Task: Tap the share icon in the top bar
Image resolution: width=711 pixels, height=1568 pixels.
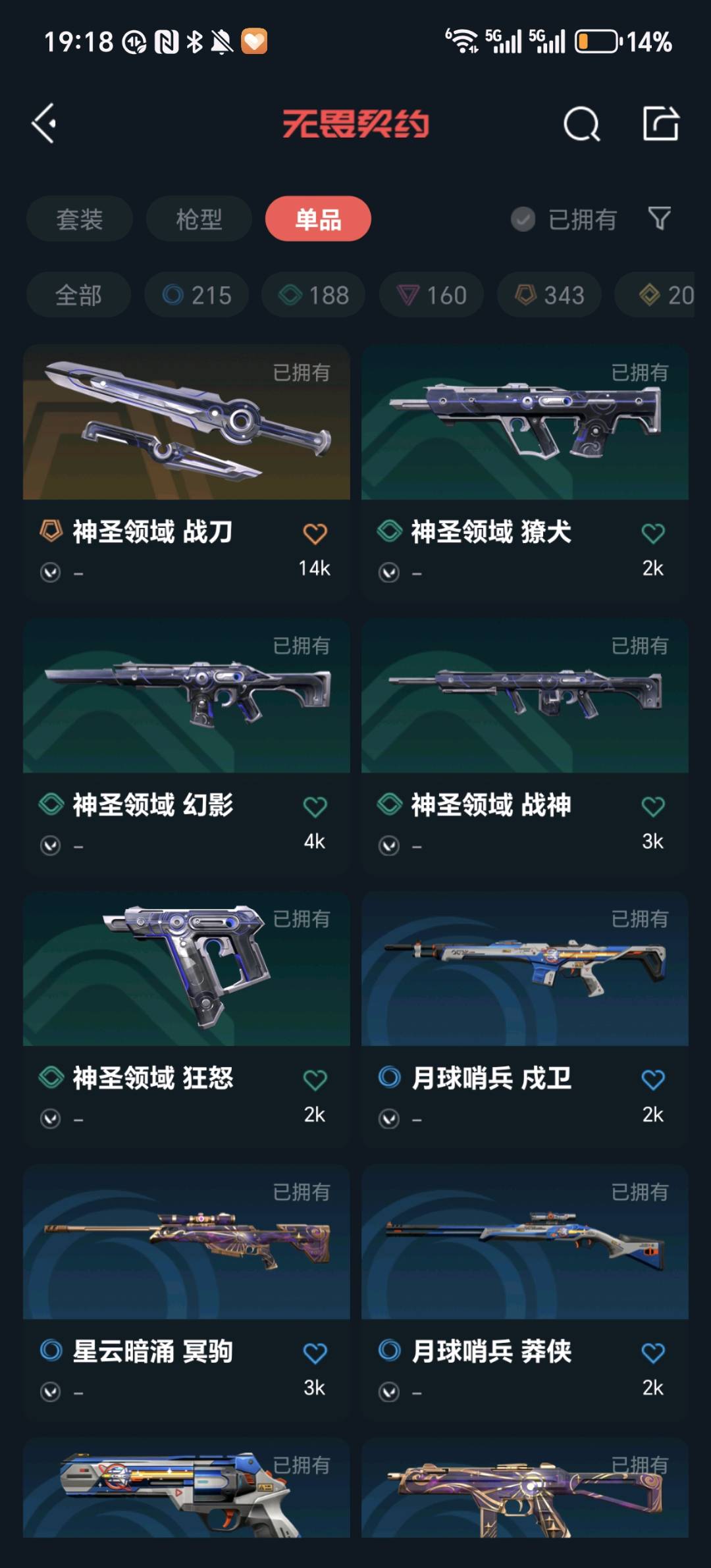Action: [x=660, y=124]
